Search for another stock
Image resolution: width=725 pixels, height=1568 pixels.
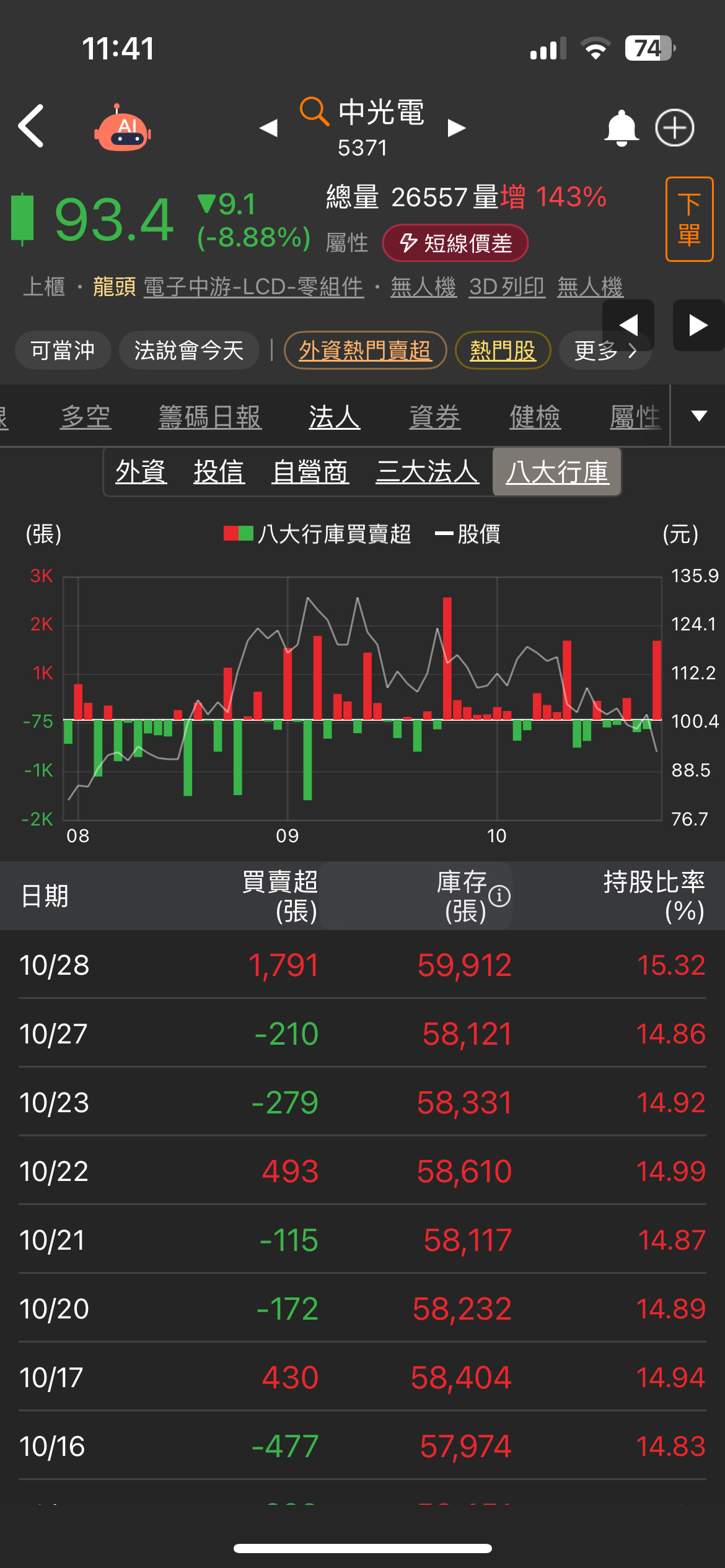pos(314,112)
